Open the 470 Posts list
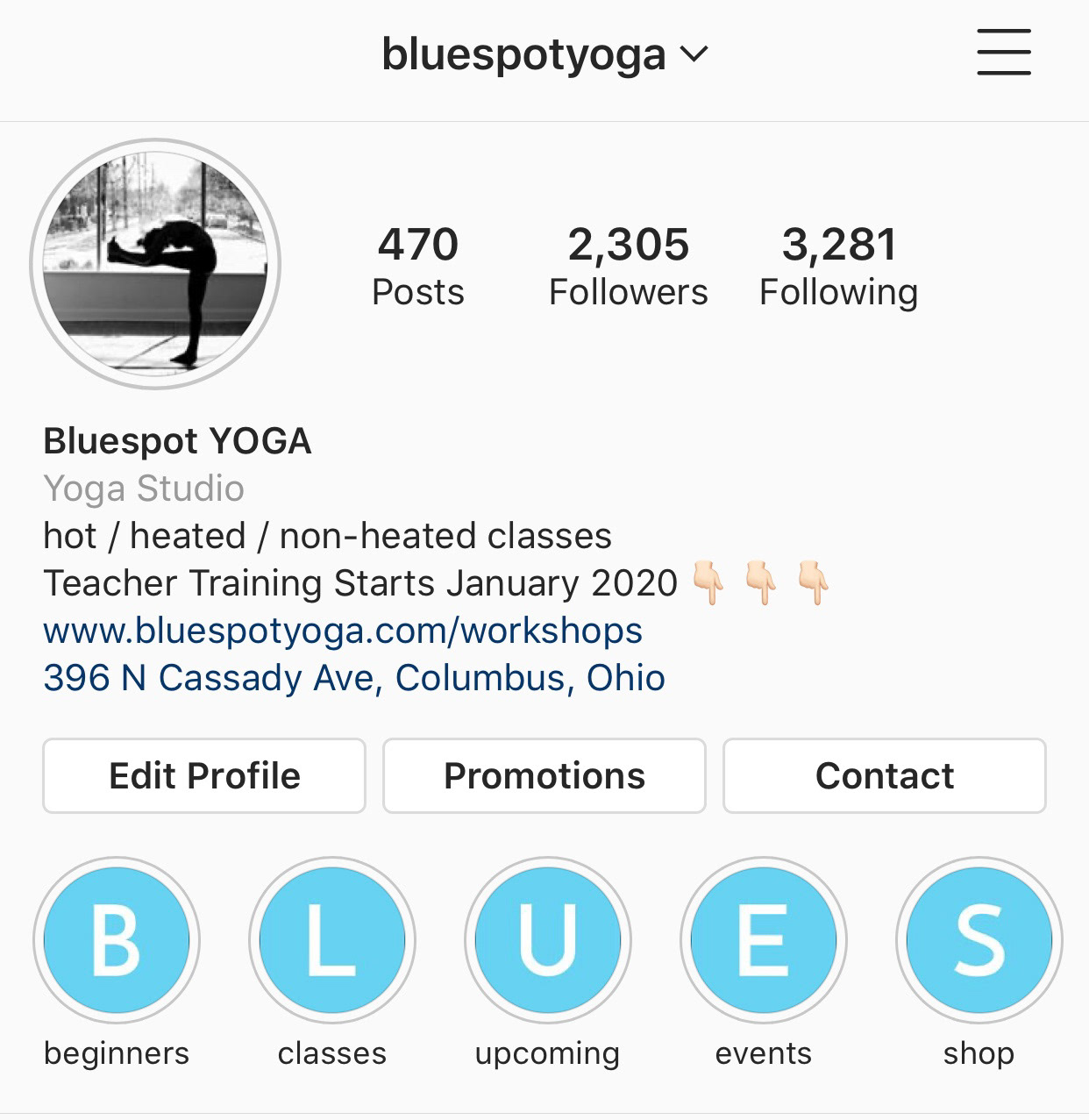1089x1120 pixels. (x=417, y=266)
